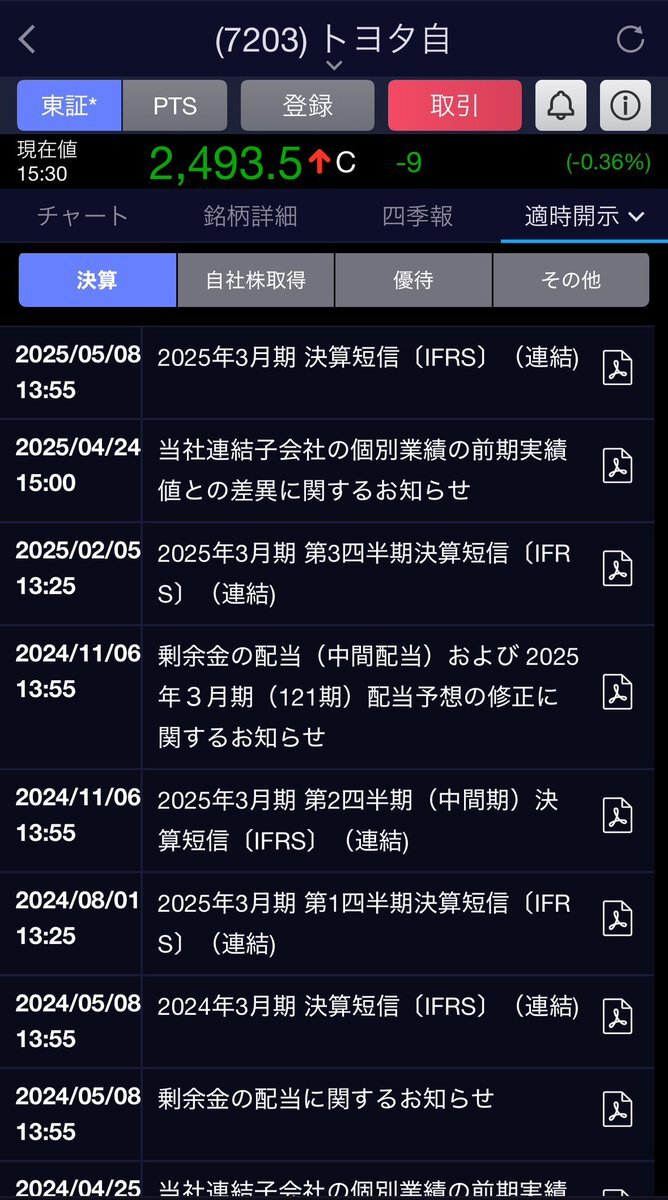Go back using the top-left arrow
Screen dimensions: 668x1200
tap(27, 40)
